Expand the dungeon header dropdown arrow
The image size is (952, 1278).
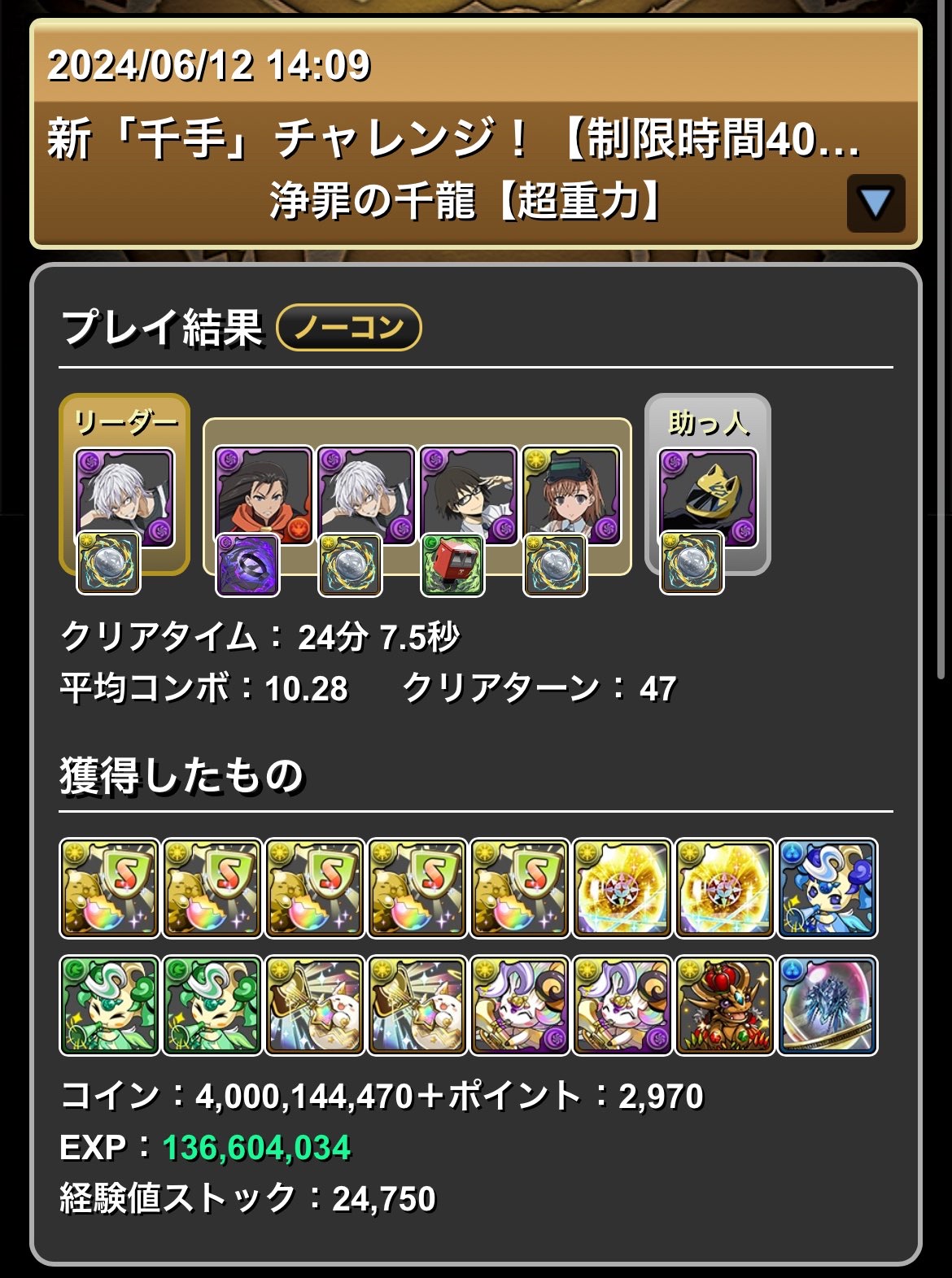pos(876,203)
